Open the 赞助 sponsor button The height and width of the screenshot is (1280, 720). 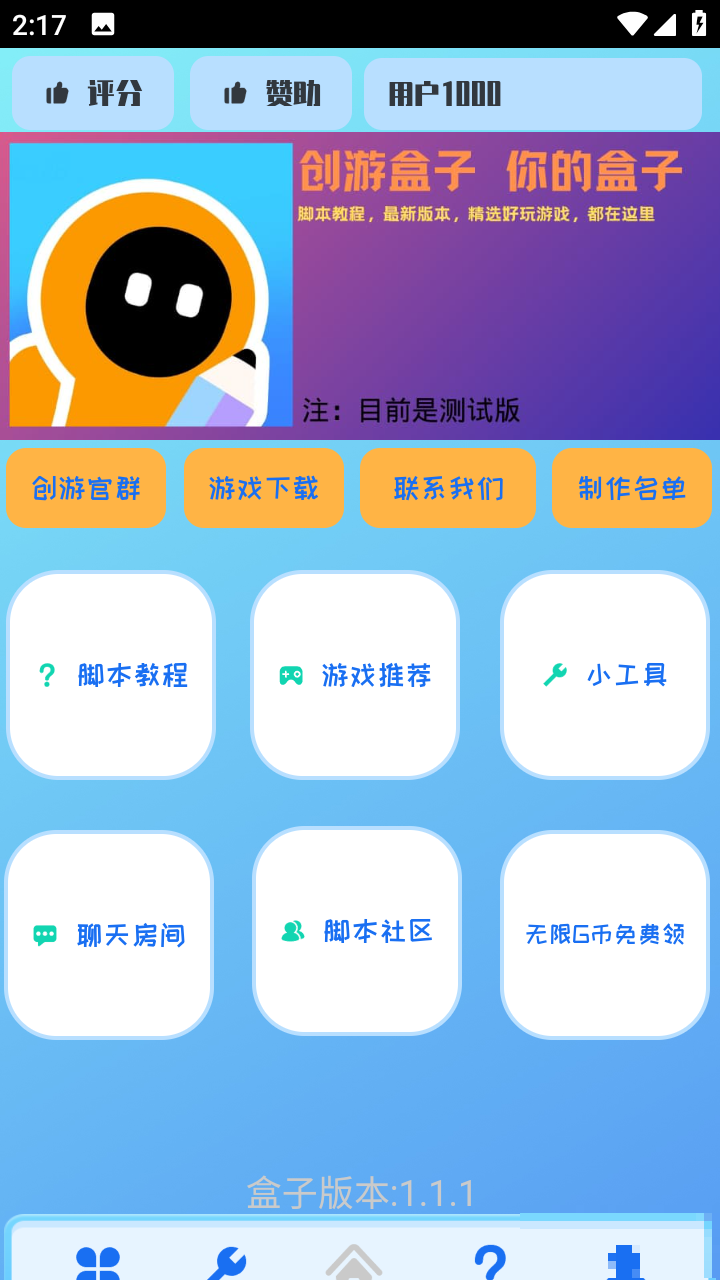(x=271, y=94)
